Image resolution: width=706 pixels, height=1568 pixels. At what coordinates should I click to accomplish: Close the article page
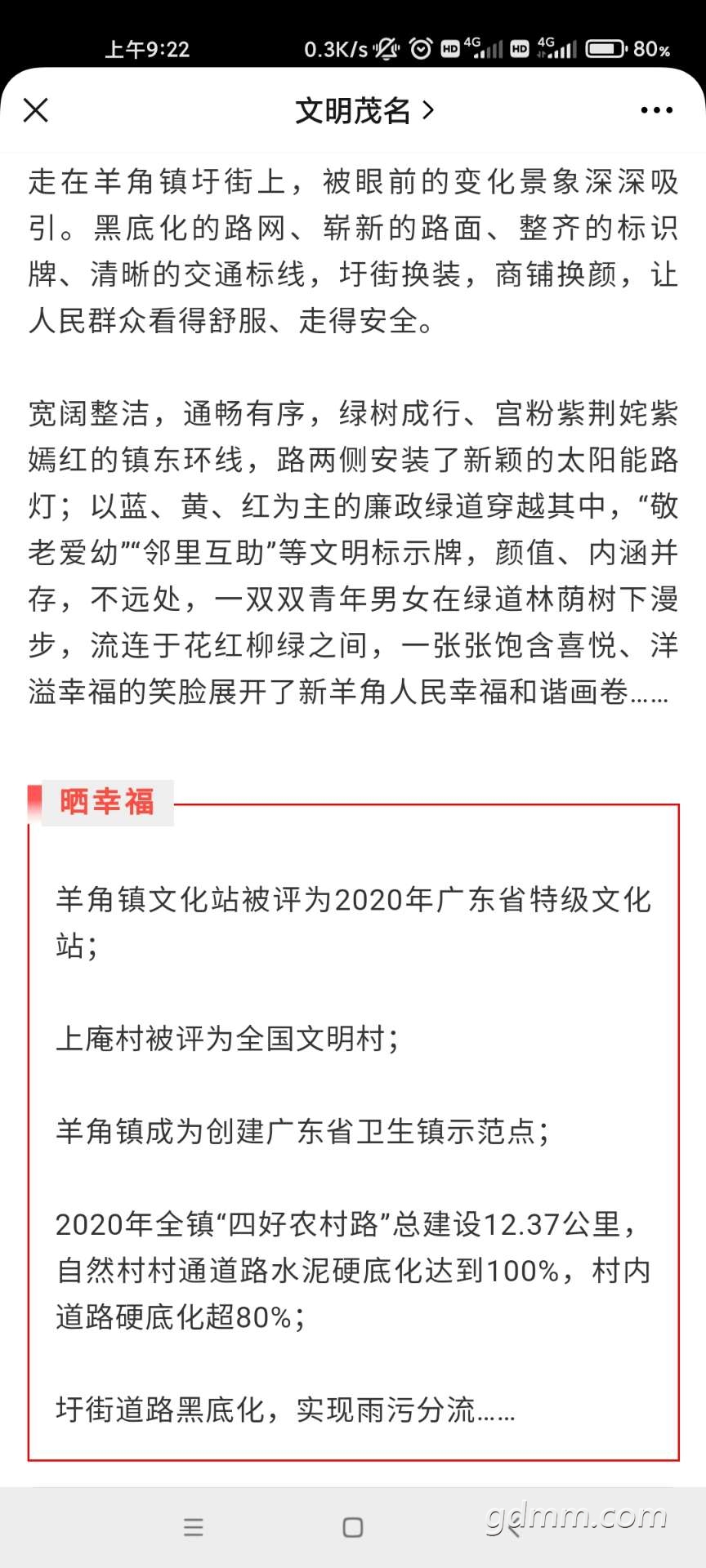36,110
